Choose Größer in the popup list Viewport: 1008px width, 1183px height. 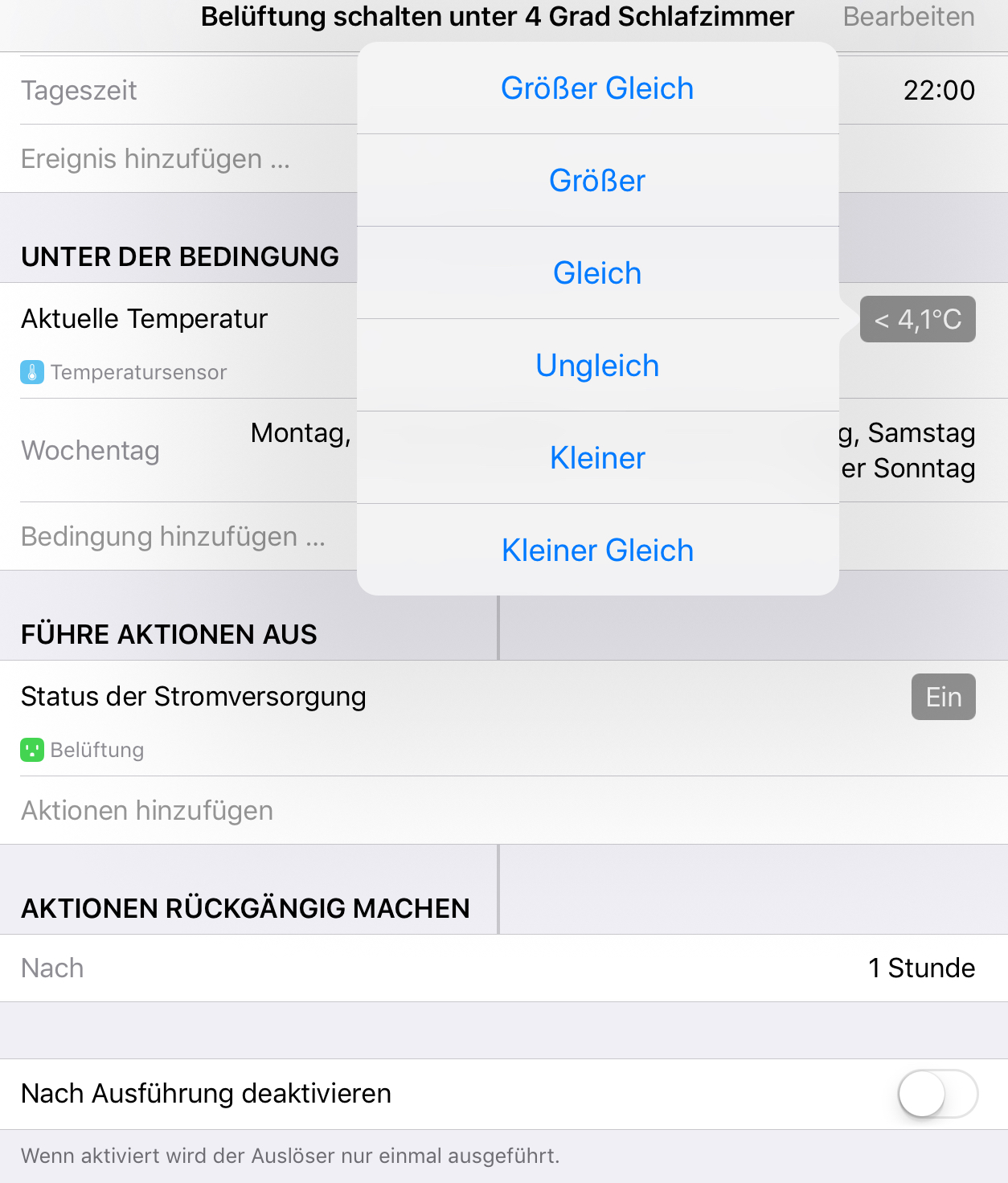597,181
